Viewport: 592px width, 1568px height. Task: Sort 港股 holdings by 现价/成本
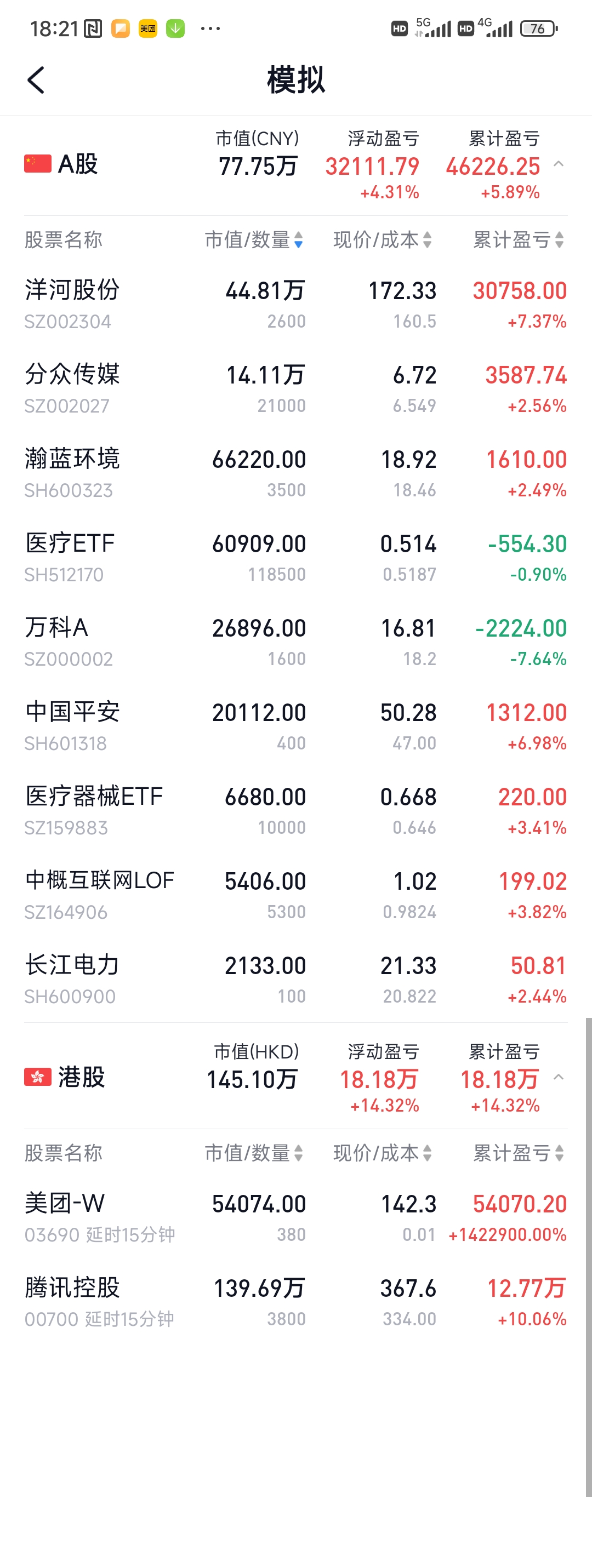(x=382, y=1153)
